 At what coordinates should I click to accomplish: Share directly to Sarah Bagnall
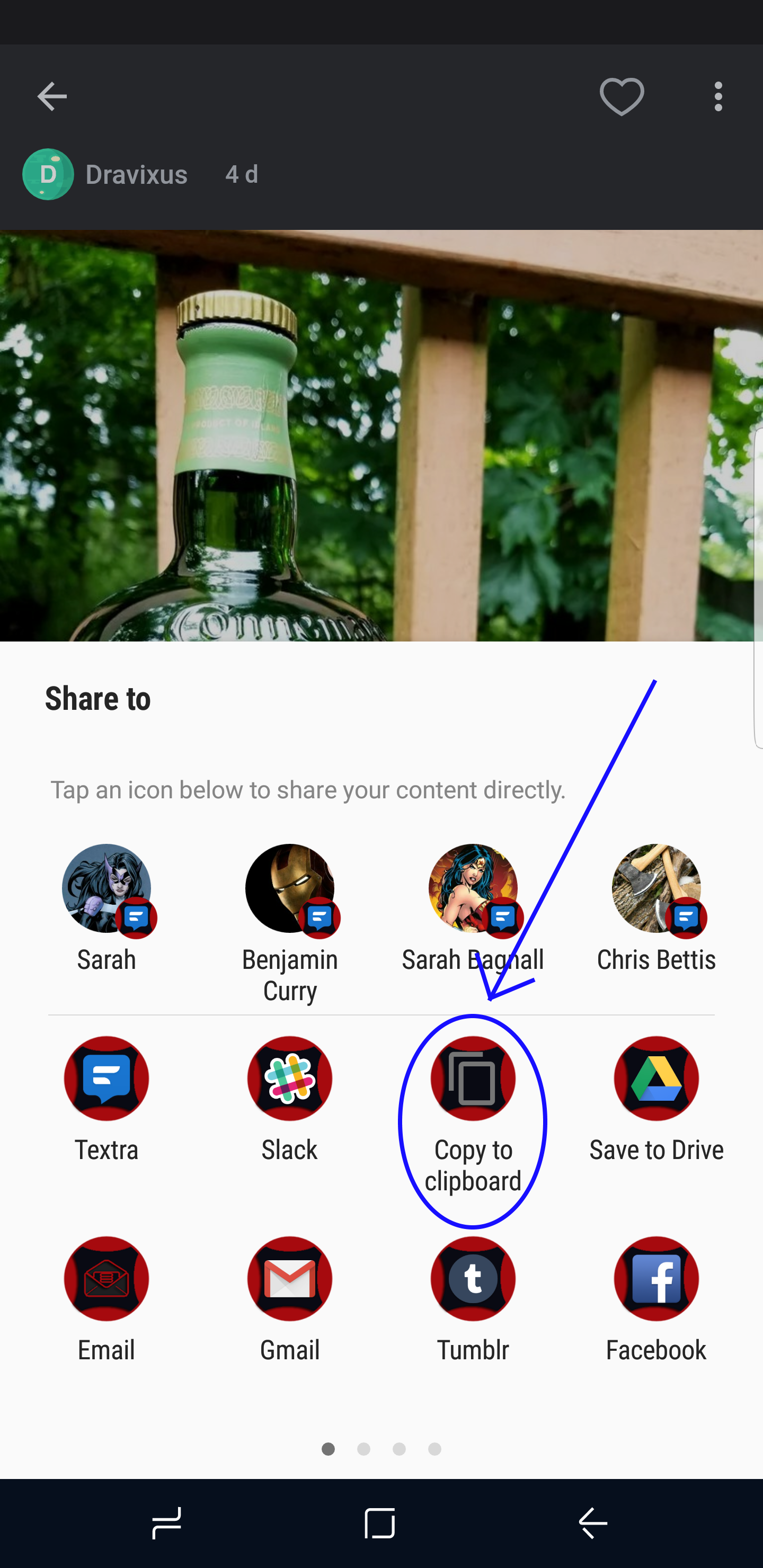tap(473, 889)
